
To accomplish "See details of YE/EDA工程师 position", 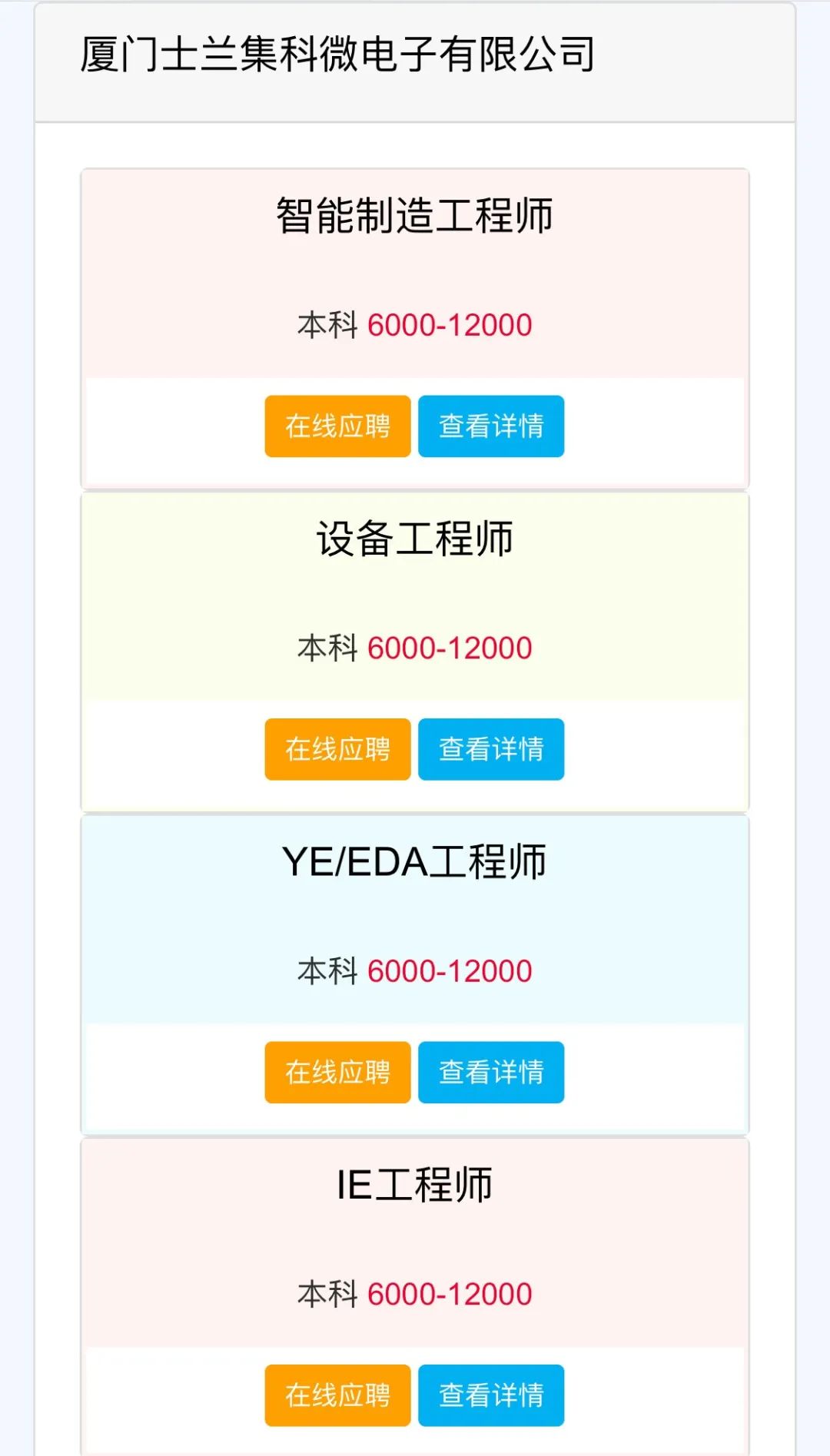I will (491, 1073).
